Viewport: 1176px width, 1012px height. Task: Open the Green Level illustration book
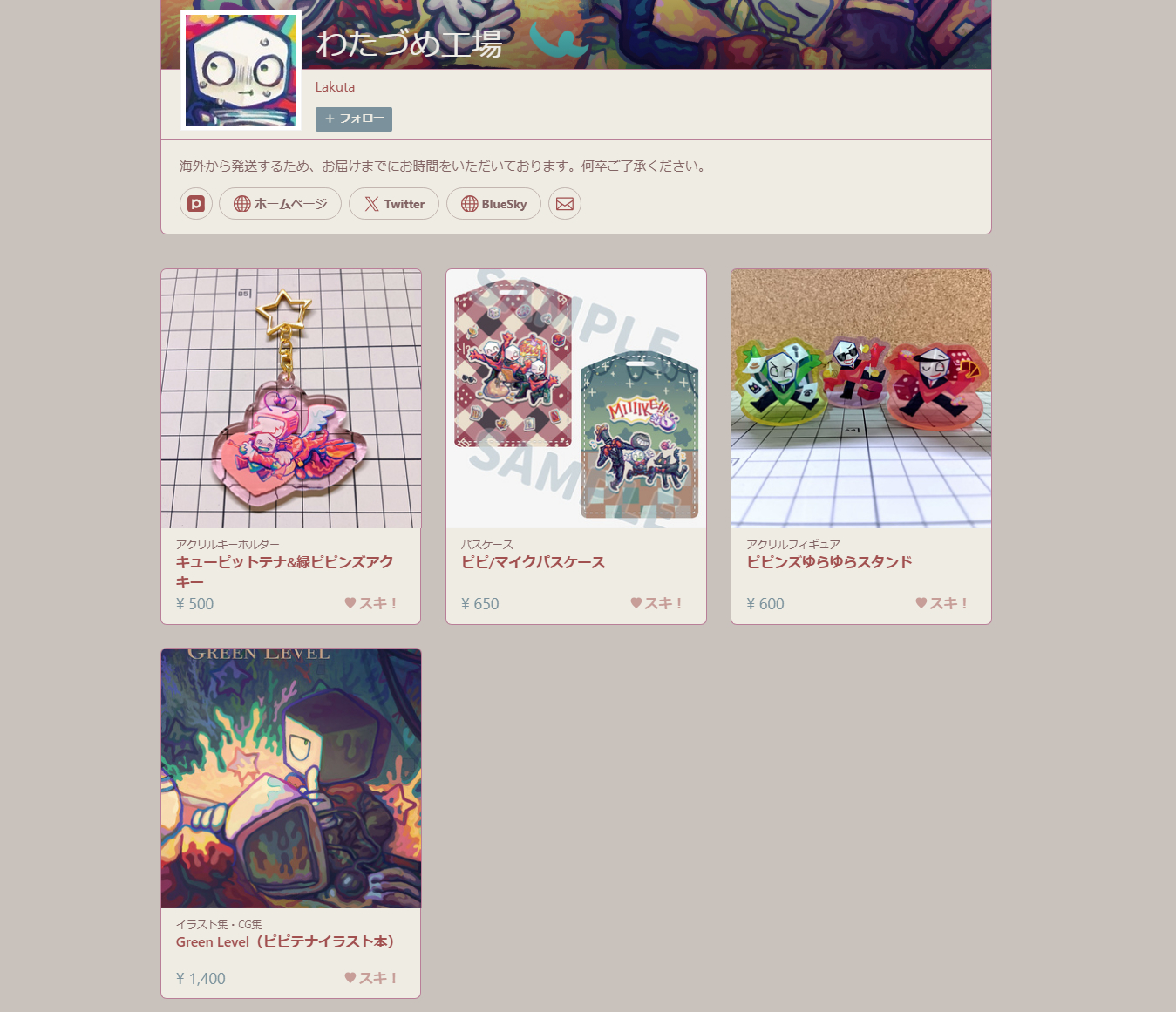tap(285, 942)
